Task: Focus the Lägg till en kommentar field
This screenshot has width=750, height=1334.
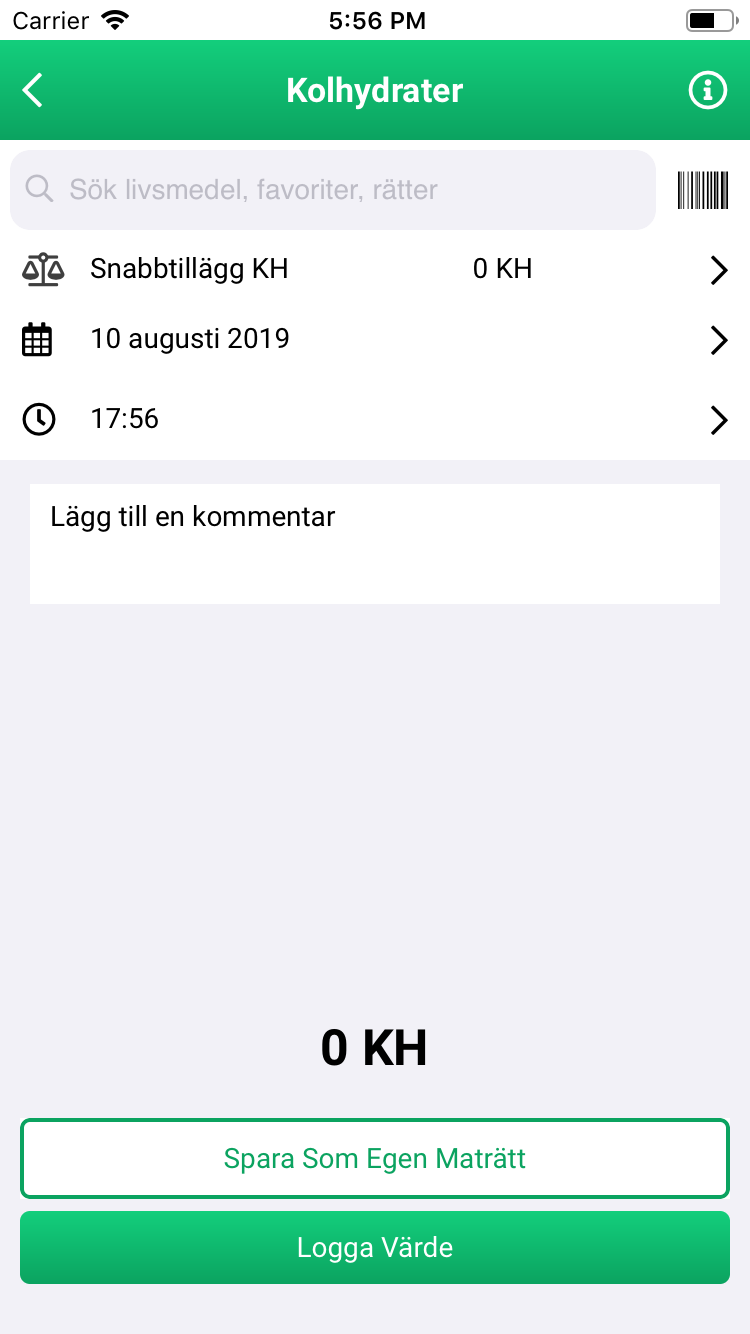Action: [x=375, y=544]
